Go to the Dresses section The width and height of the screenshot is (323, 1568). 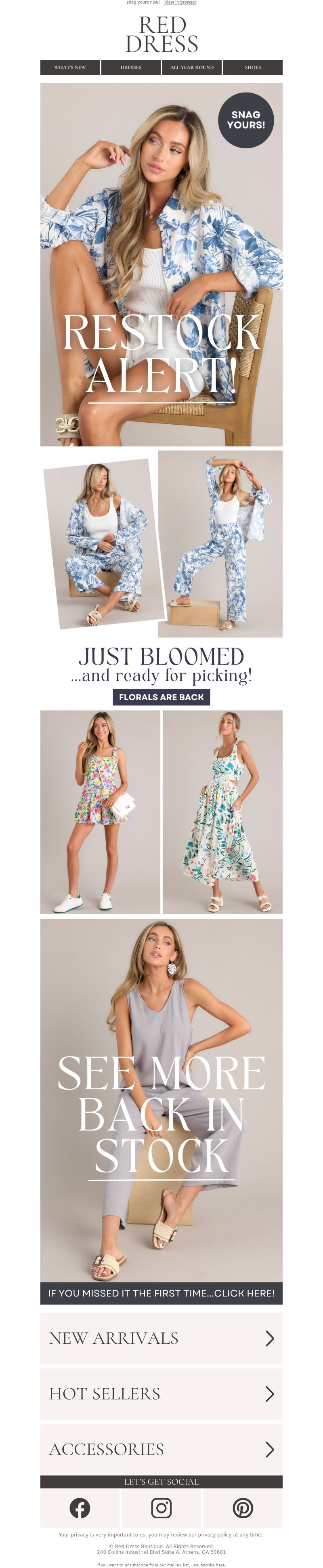131,67
